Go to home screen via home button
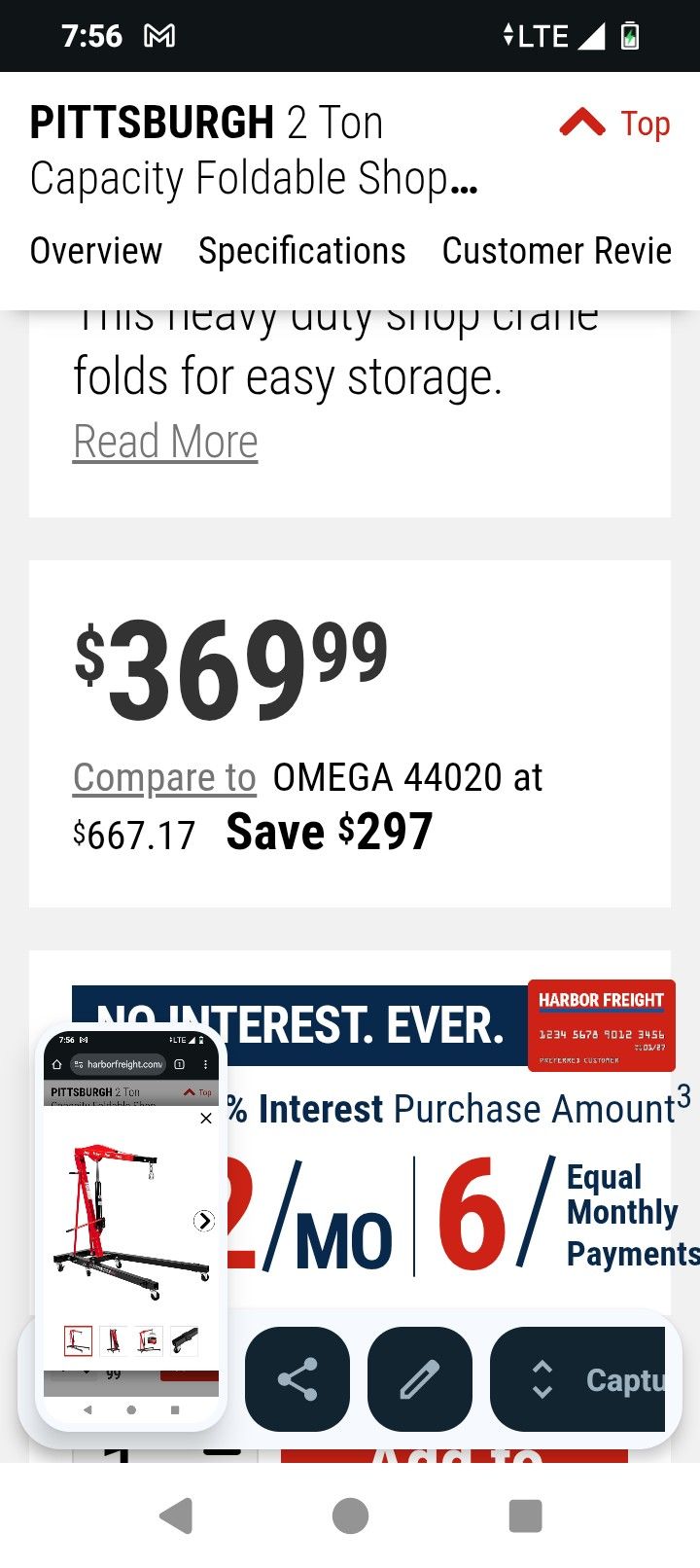700x1568 pixels. pyautogui.click(x=350, y=1515)
